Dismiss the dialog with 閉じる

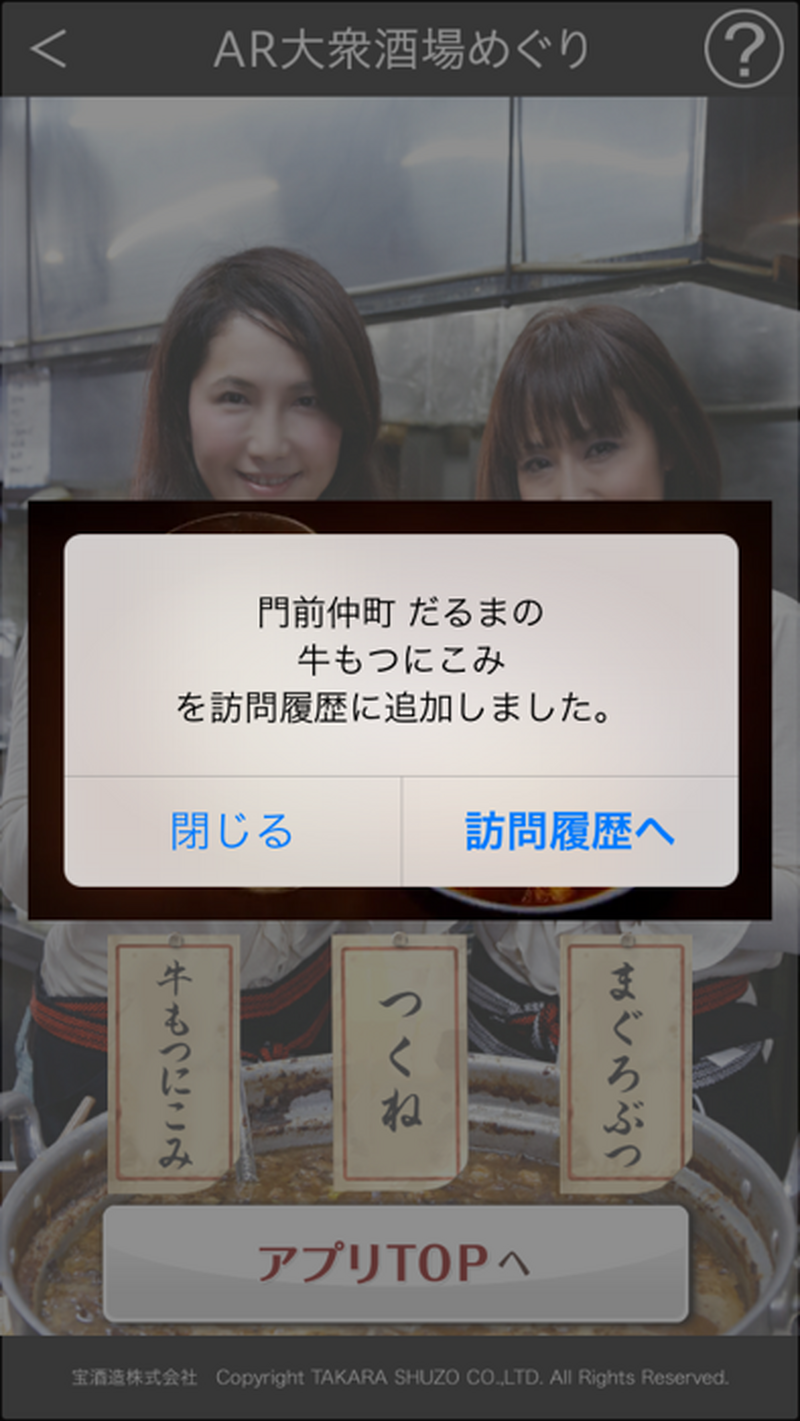point(232,832)
